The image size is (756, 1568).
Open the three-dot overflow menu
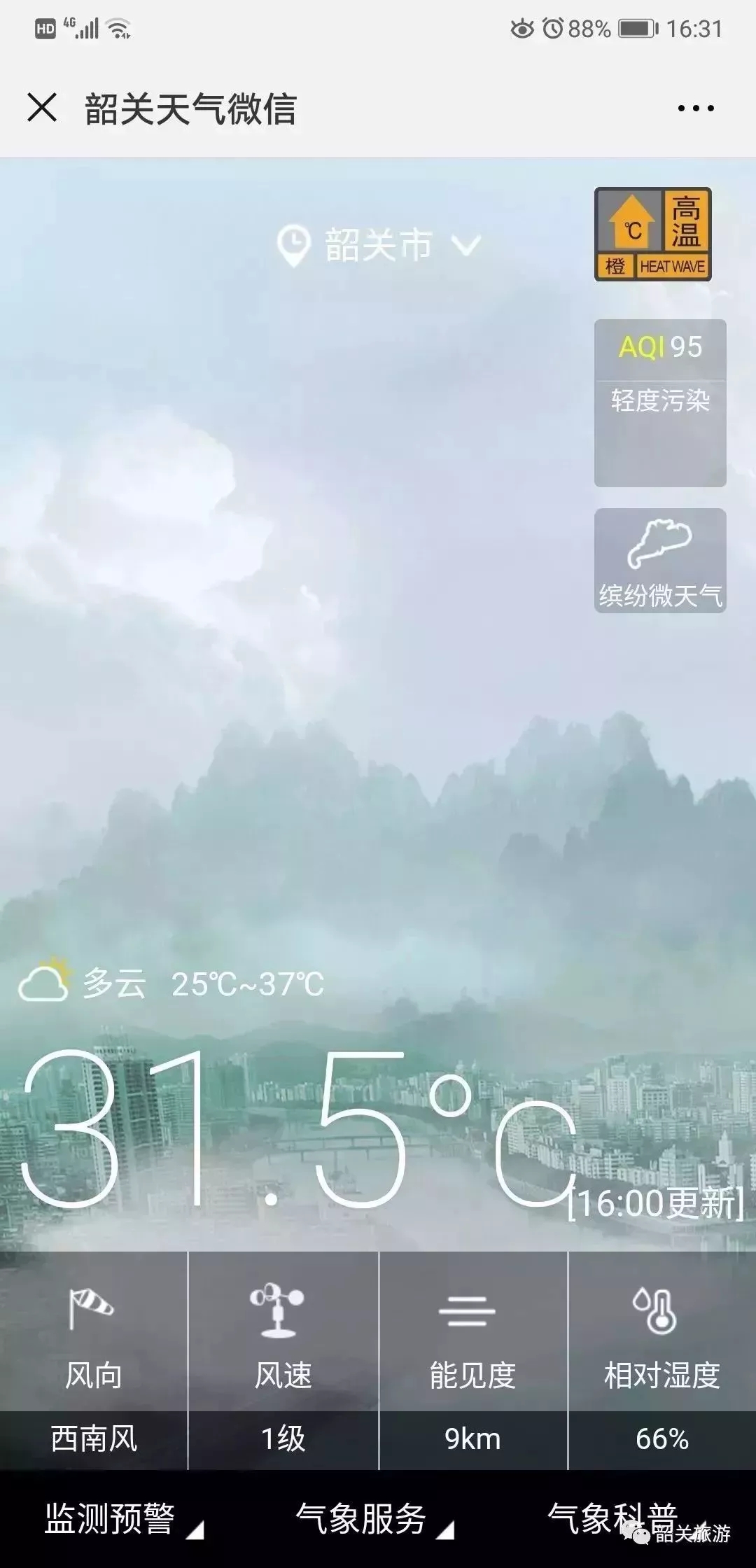point(696,108)
